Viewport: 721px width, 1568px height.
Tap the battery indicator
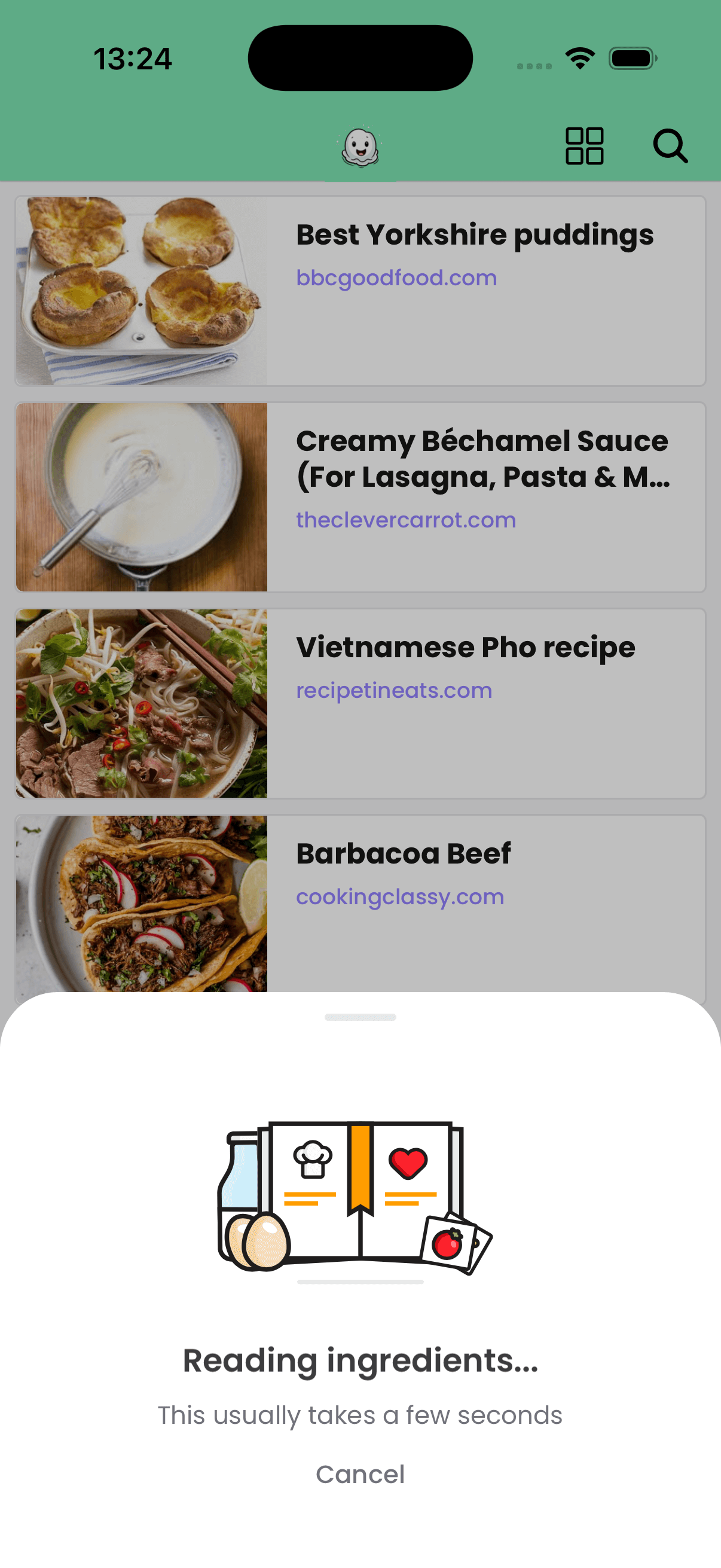(630, 58)
